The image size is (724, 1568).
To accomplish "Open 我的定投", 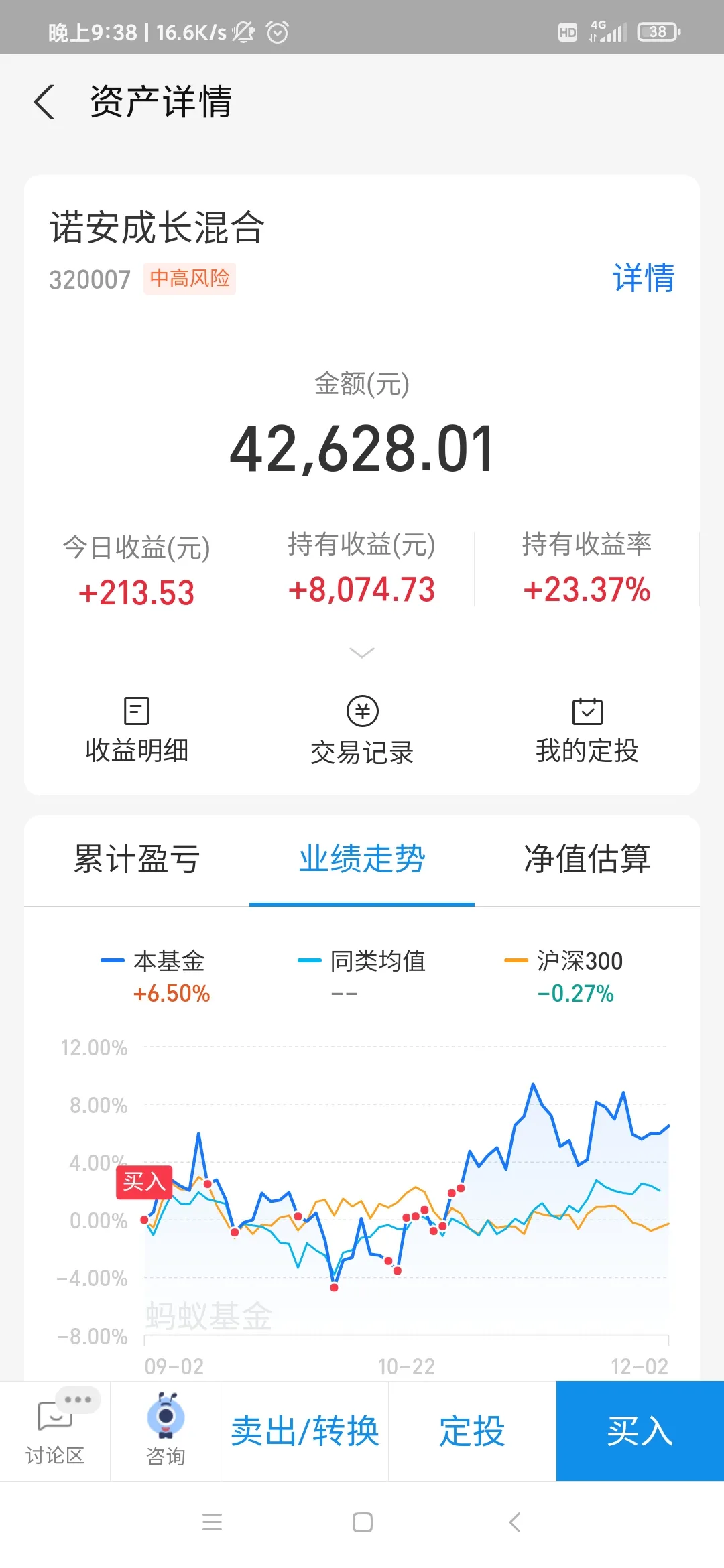I will [x=587, y=731].
